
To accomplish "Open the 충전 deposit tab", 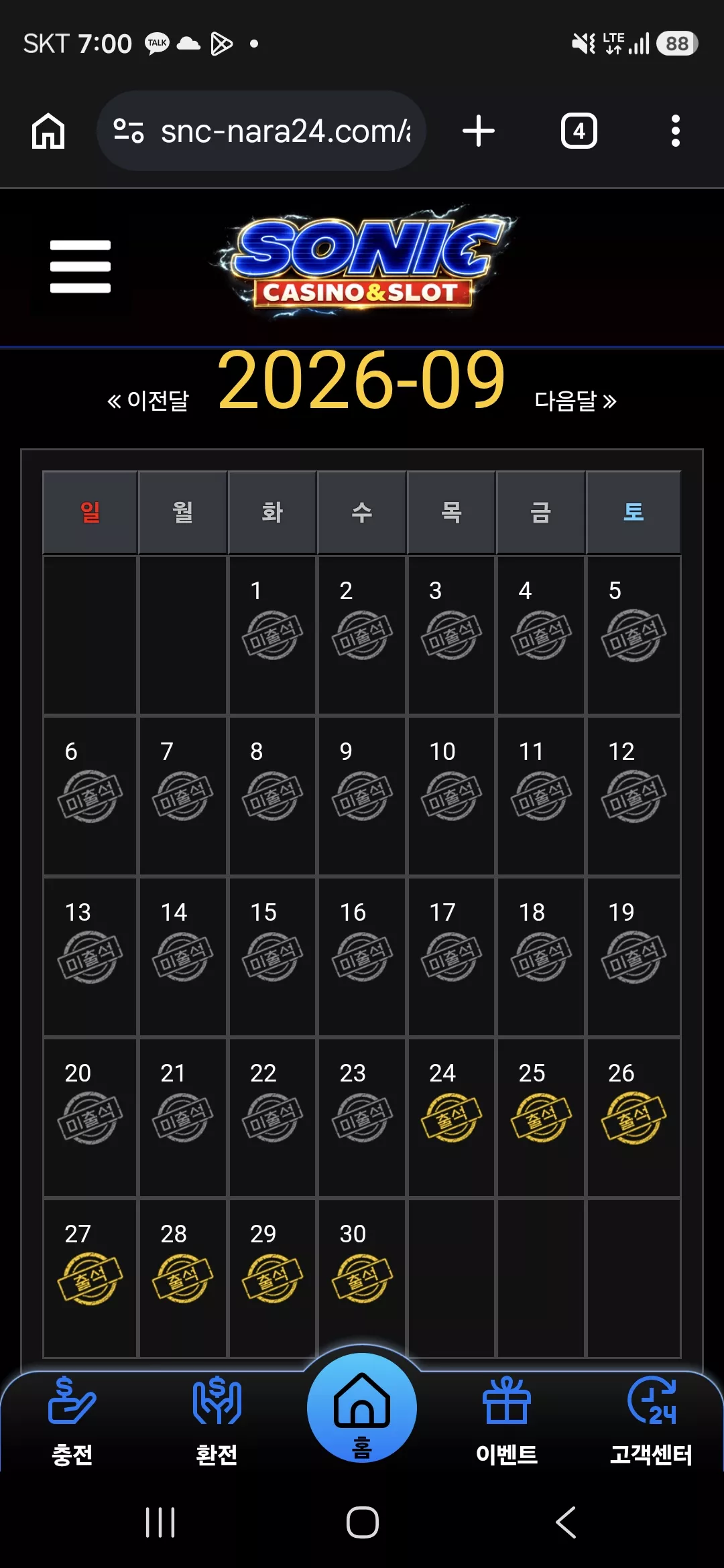I will pos(72,1421).
